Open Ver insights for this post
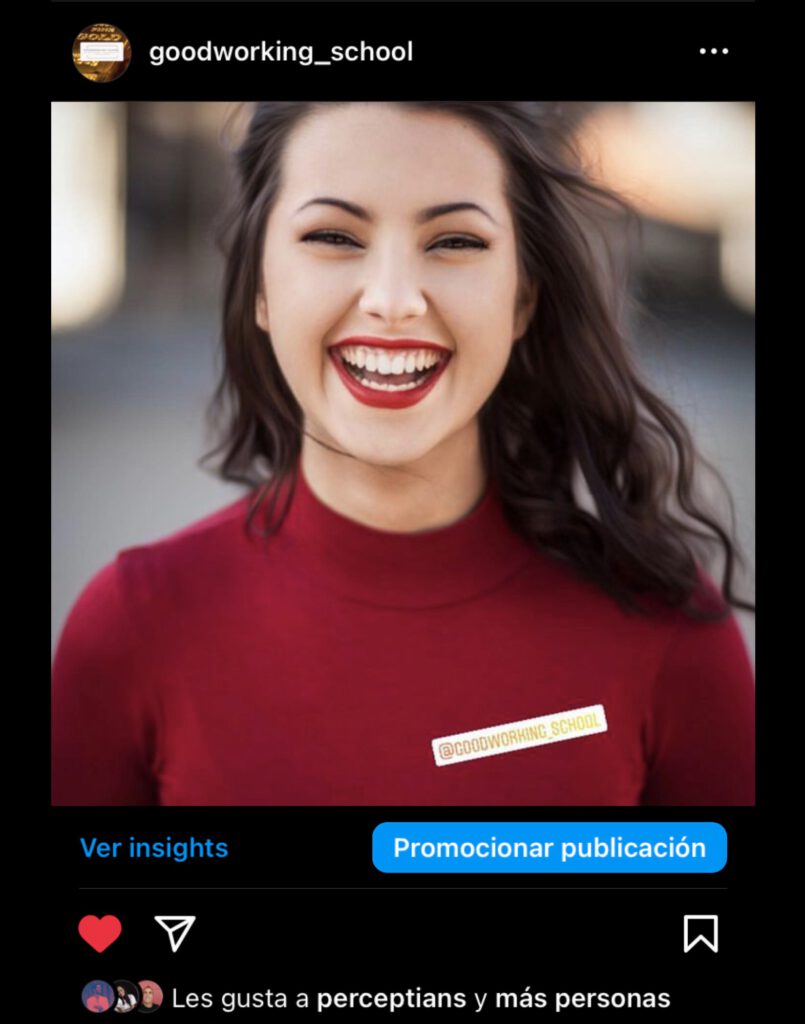This screenshot has width=805, height=1024. (x=154, y=848)
